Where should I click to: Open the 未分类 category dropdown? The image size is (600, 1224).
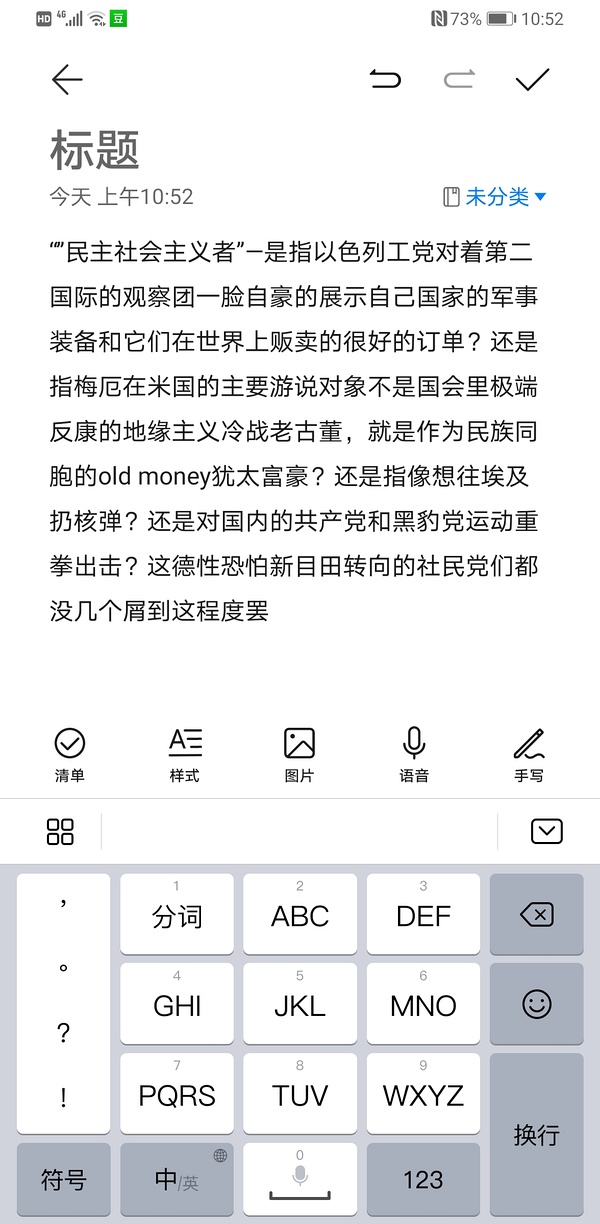tap(496, 197)
